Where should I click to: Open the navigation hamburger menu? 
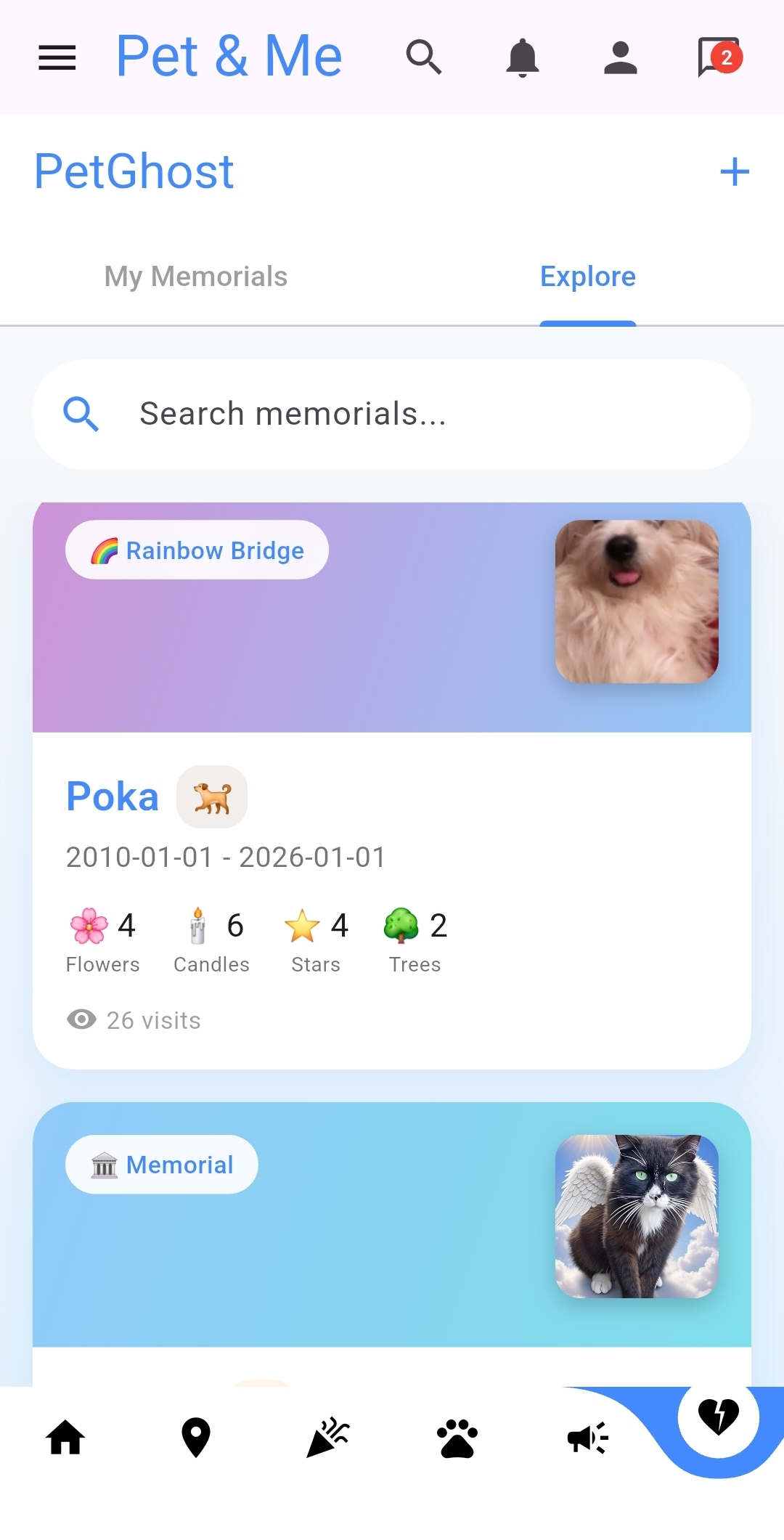[57, 57]
